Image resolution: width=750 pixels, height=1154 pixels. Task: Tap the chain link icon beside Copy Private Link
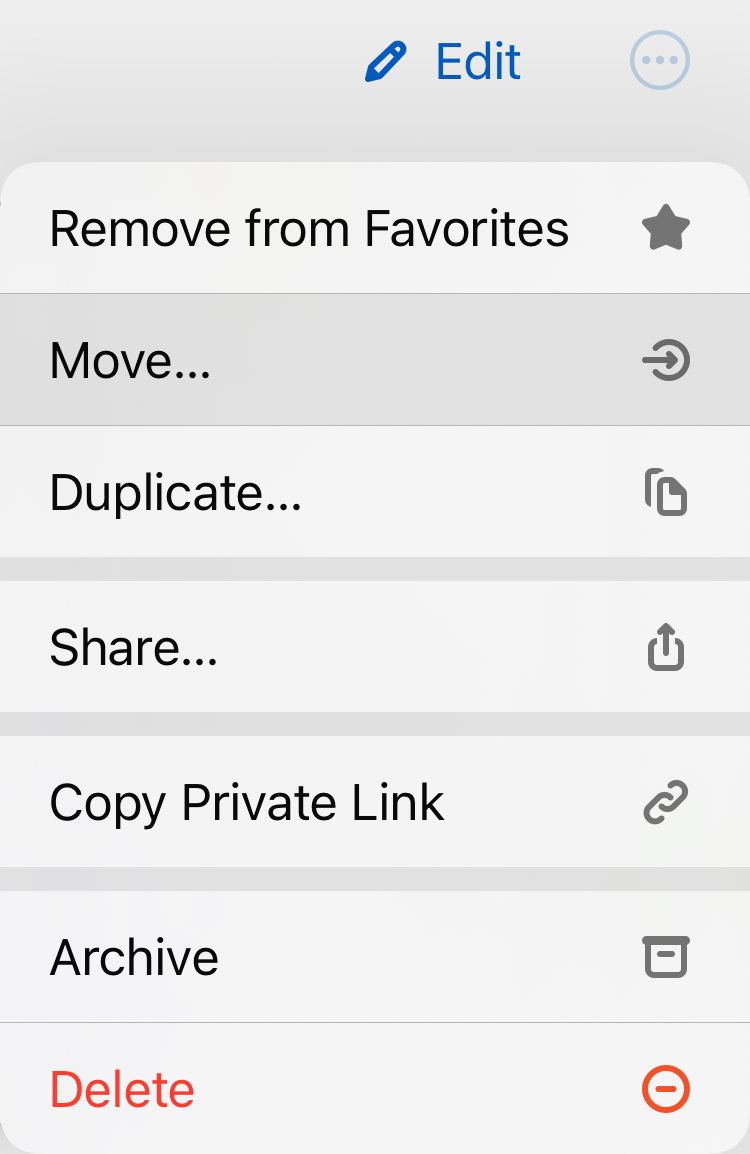[665, 802]
